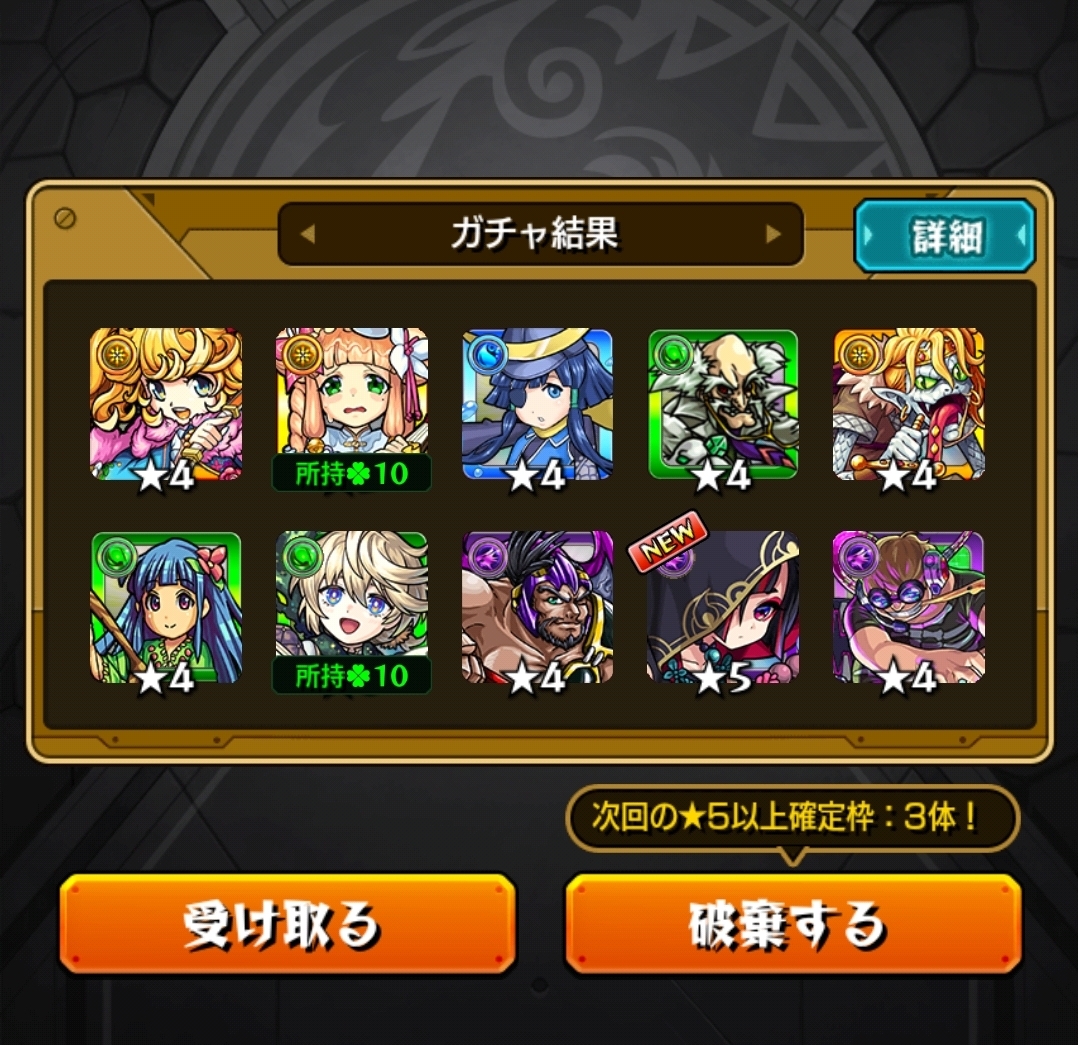1078x1045 pixels.
Task: Tap the right arrow beside ガチャ結果
Action: (773, 235)
